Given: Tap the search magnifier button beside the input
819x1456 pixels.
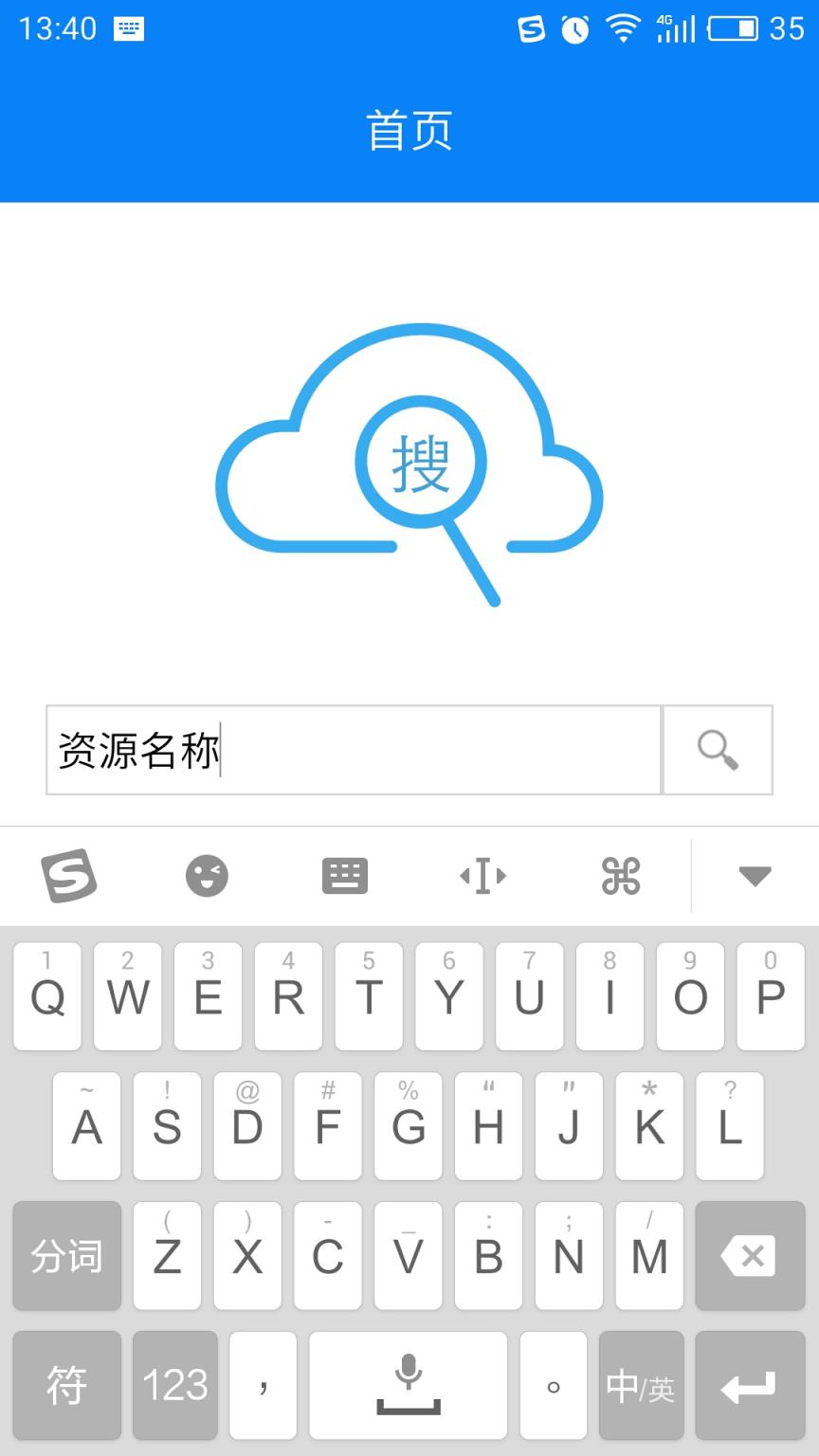Looking at the screenshot, I should click(x=716, y=750).
